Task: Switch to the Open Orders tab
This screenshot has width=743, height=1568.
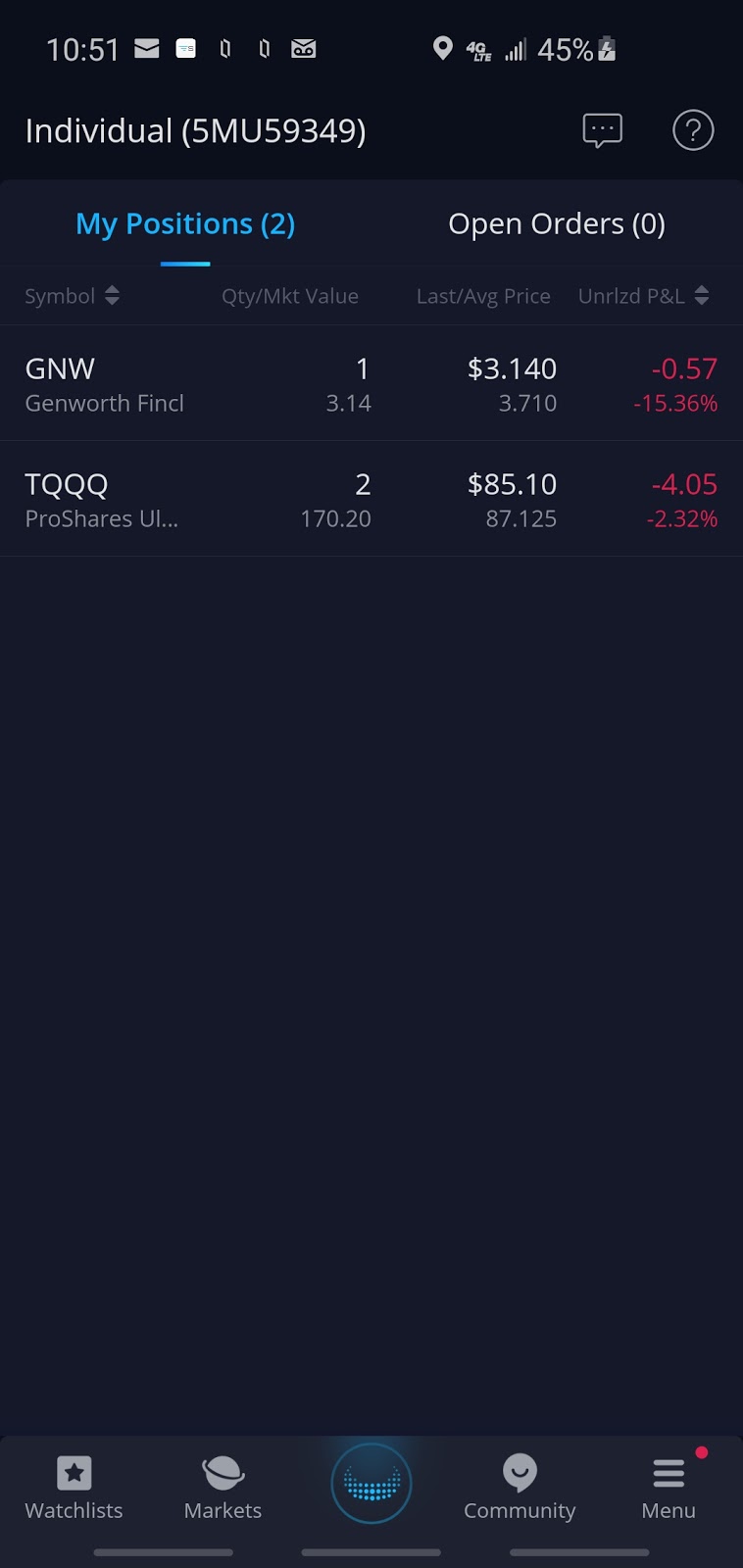Action: click(x=556, y=223)
